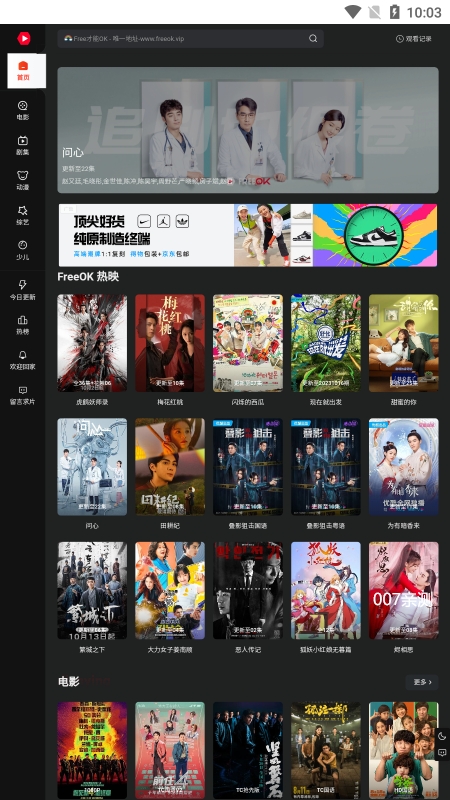Toggle night mode moon icon

[442, 736]
